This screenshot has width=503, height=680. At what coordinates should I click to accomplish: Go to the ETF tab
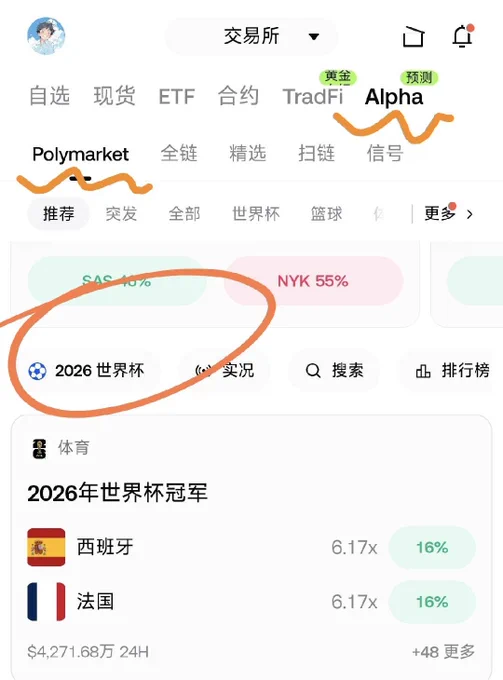176,96
